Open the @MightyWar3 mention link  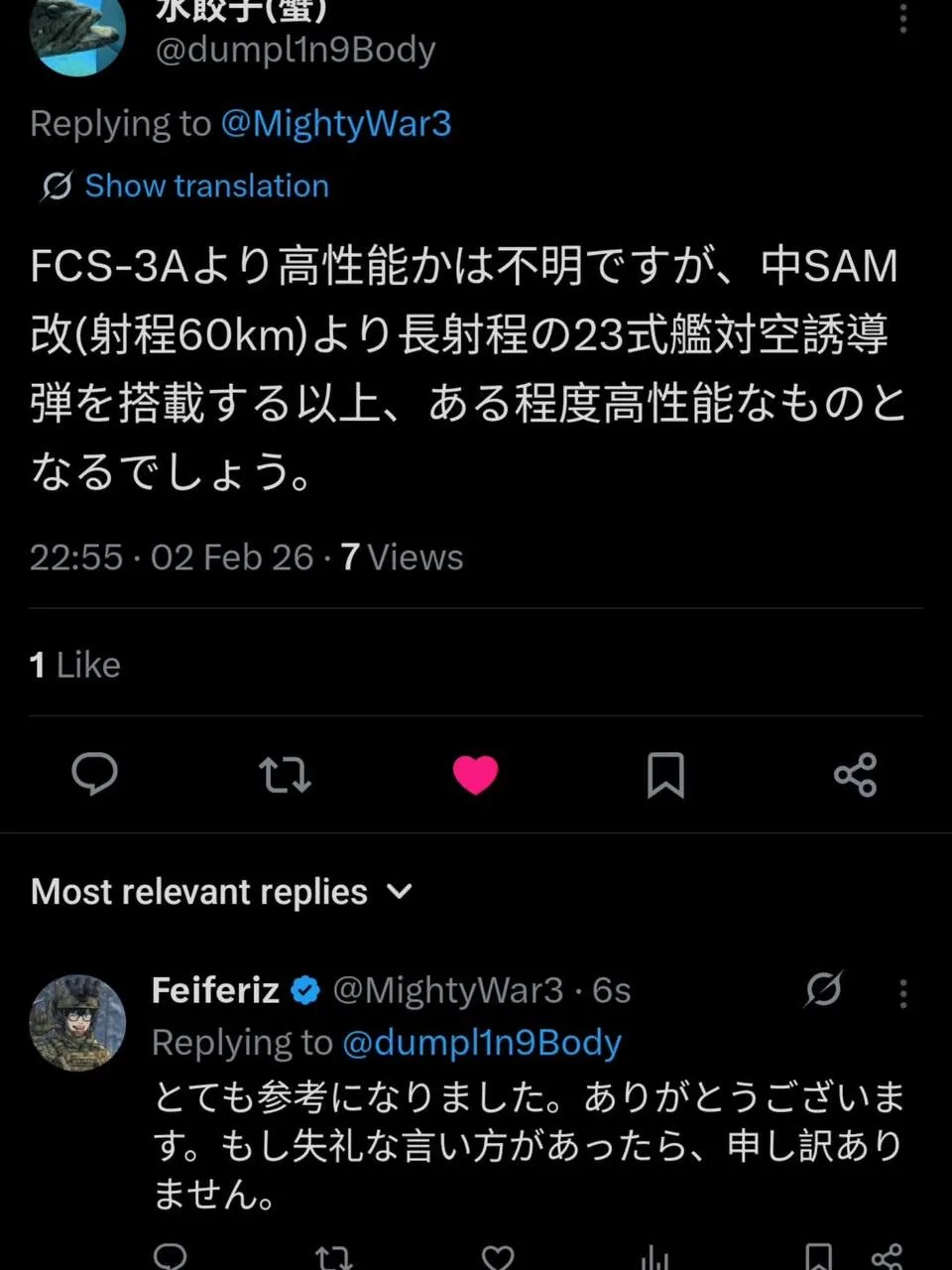336,124
